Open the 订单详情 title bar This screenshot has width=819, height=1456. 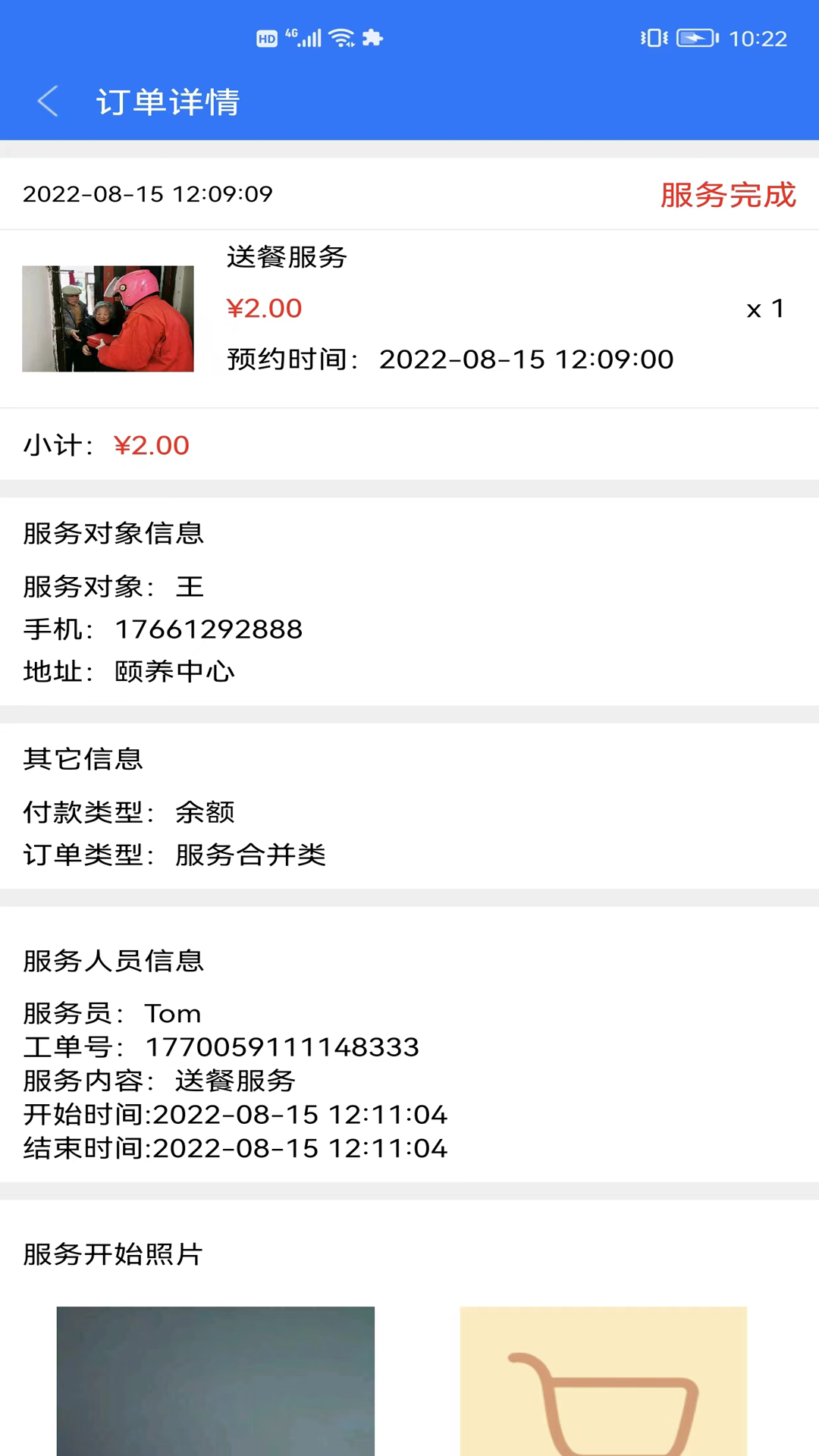coord(168,102)
